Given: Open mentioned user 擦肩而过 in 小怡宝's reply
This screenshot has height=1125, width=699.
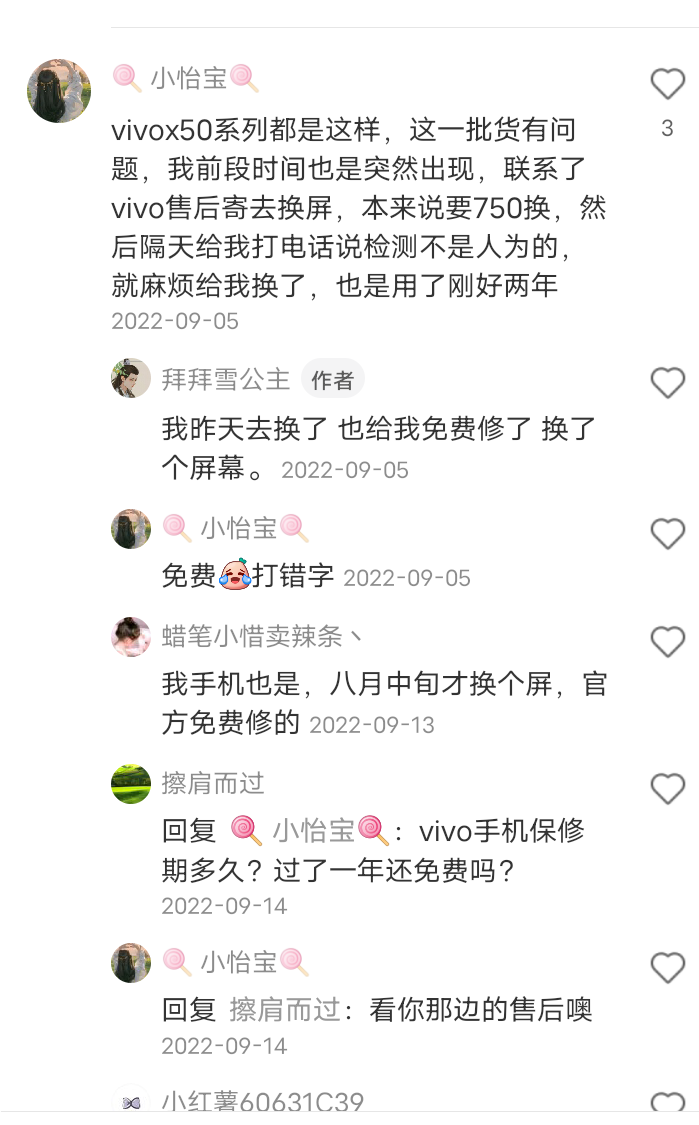Looking at the screenshot, I should tap(286, 1010).
